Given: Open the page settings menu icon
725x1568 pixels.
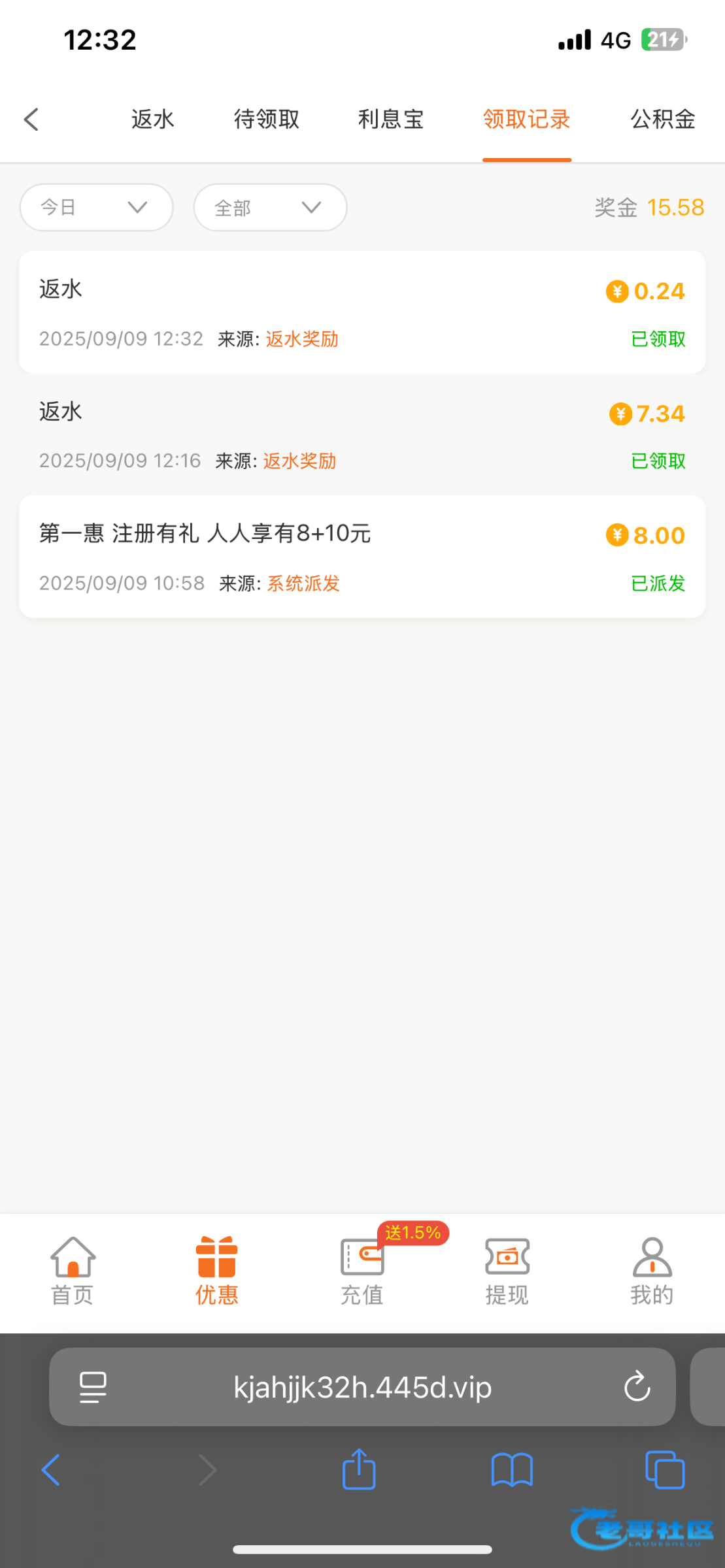Looking at the screenshot, I should [x=93, y=1386].
